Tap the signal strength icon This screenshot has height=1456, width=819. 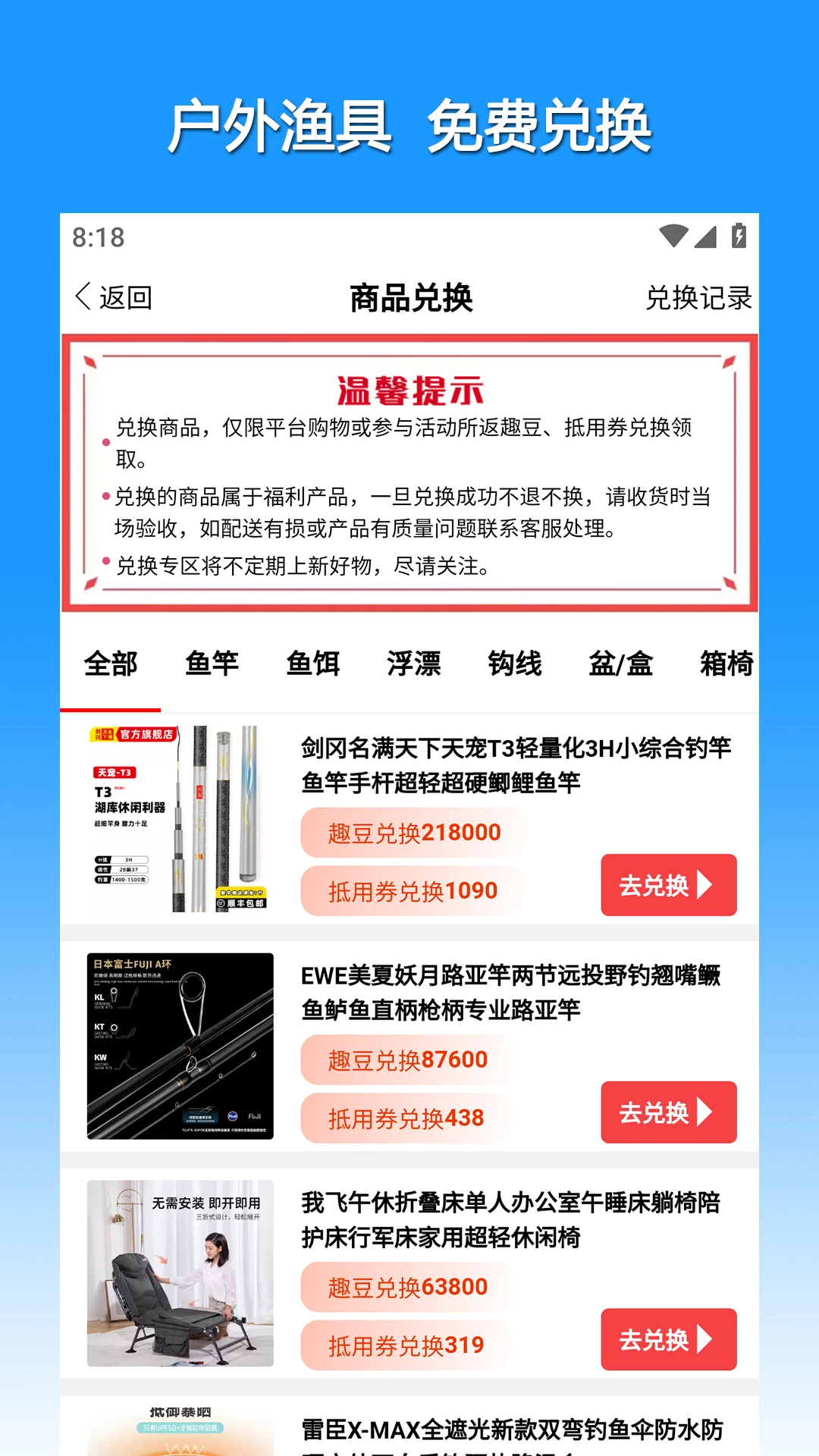pos(704,237)
